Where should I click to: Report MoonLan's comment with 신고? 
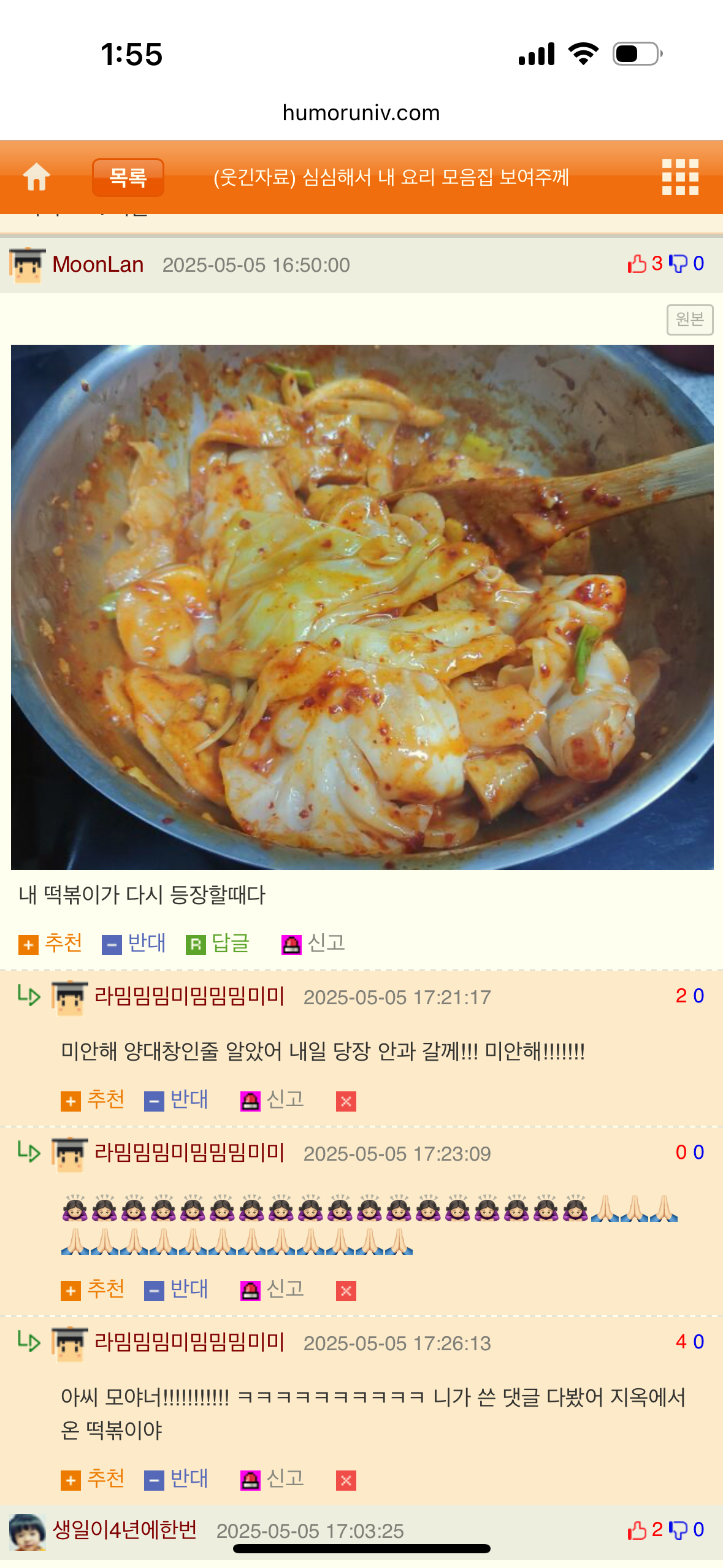click(313, 943)
